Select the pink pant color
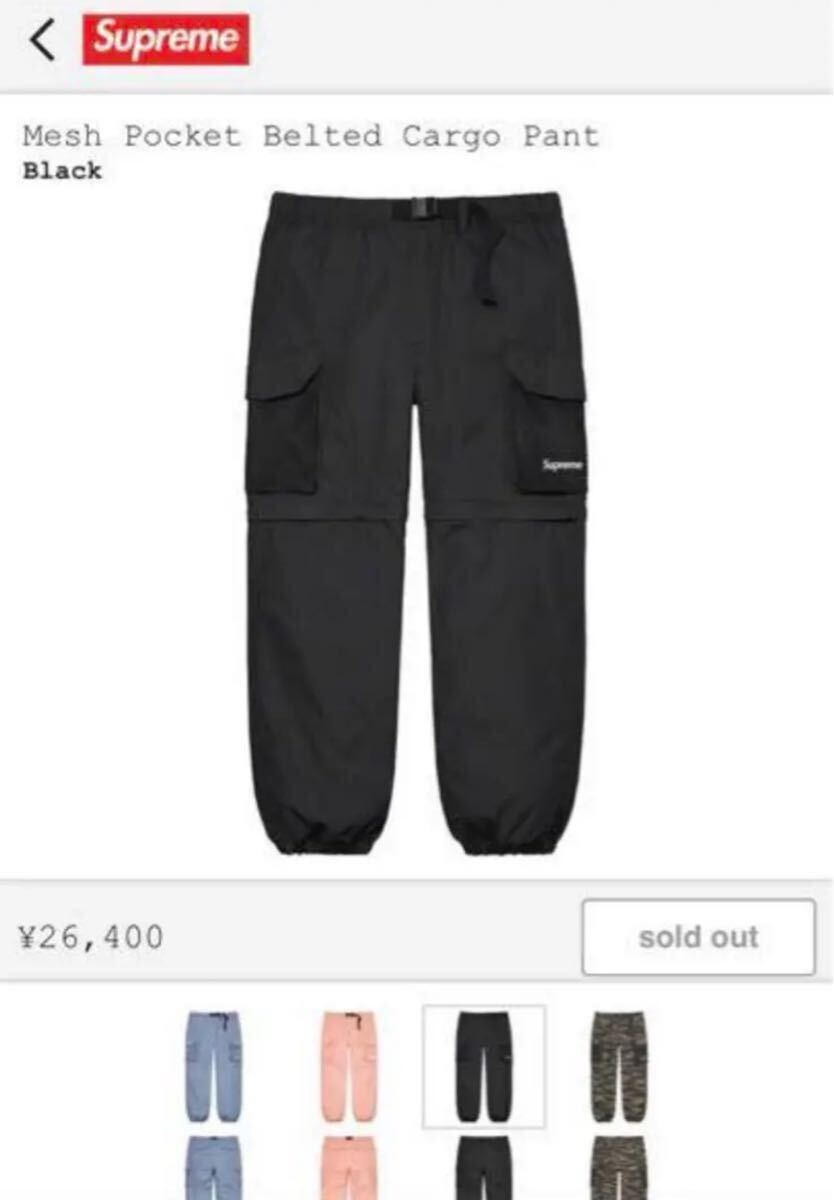The width and height of the screenshot is (834, 1200). (x=349, y=1066)
